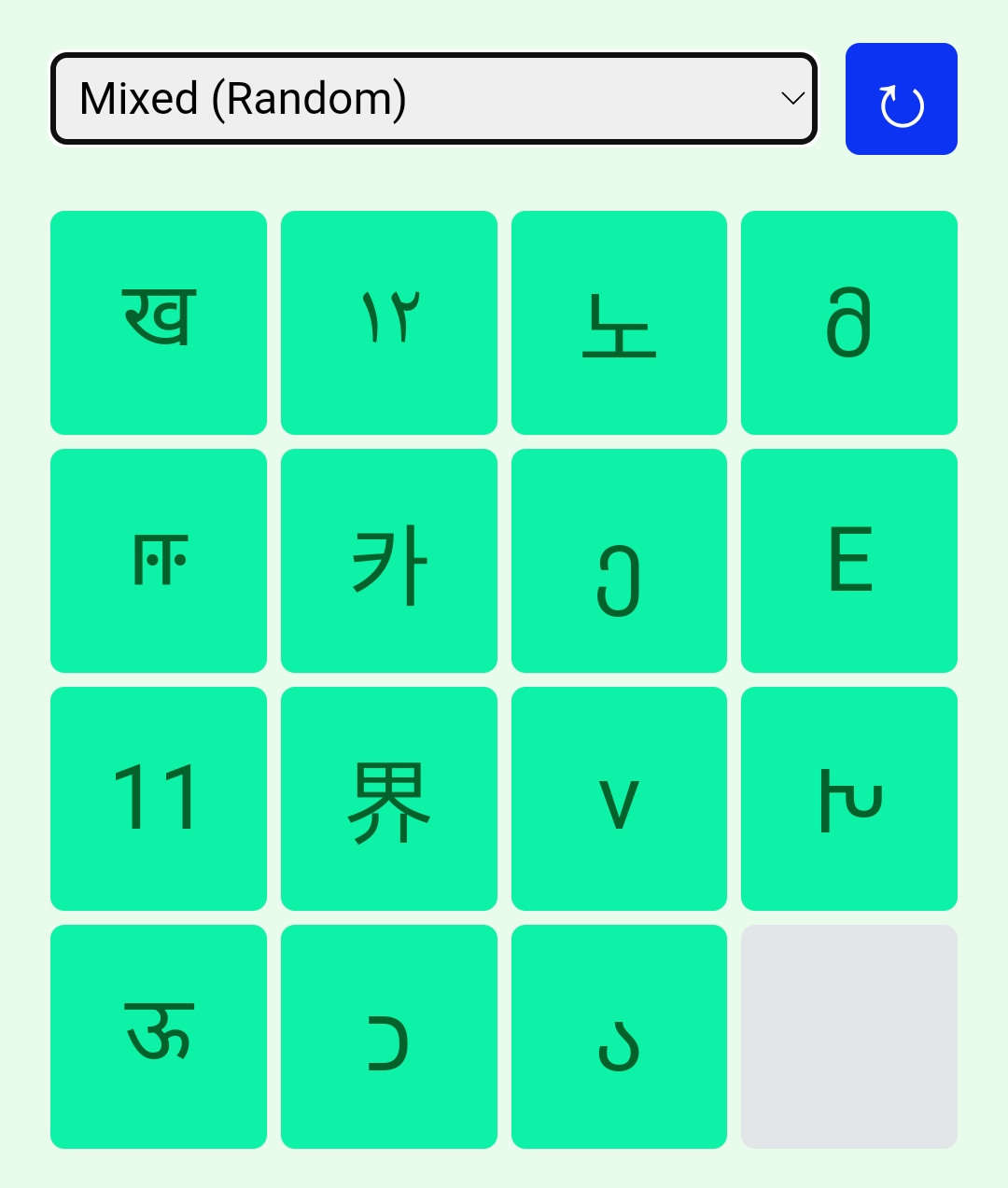This screenshot has width=1008, height=1188.
Task: Tap the tile numbered 11
Action: pos(159,799)
